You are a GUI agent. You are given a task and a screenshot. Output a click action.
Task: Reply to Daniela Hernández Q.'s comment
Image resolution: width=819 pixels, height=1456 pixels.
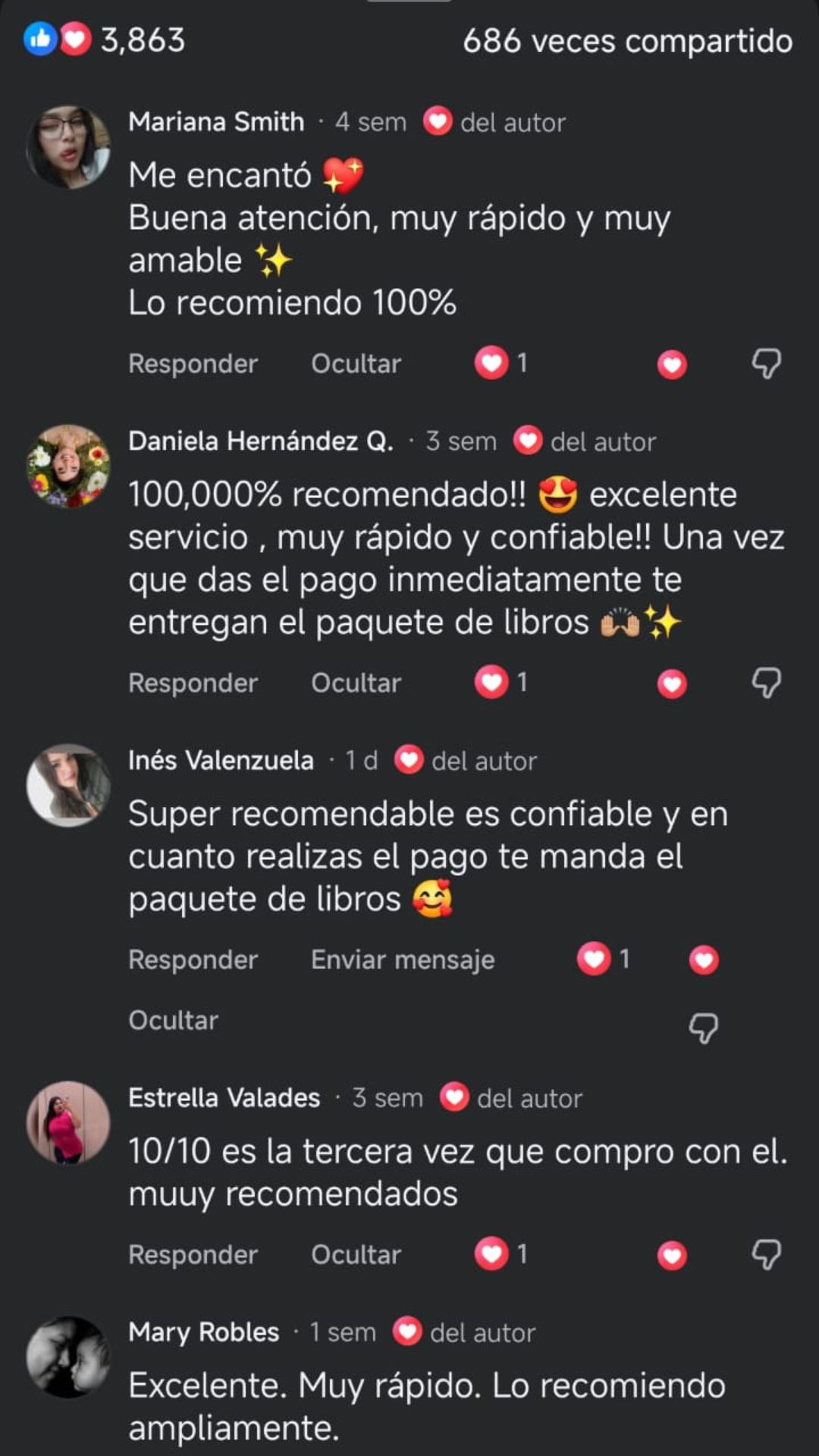pyautogui.click(x=193, y=683)
